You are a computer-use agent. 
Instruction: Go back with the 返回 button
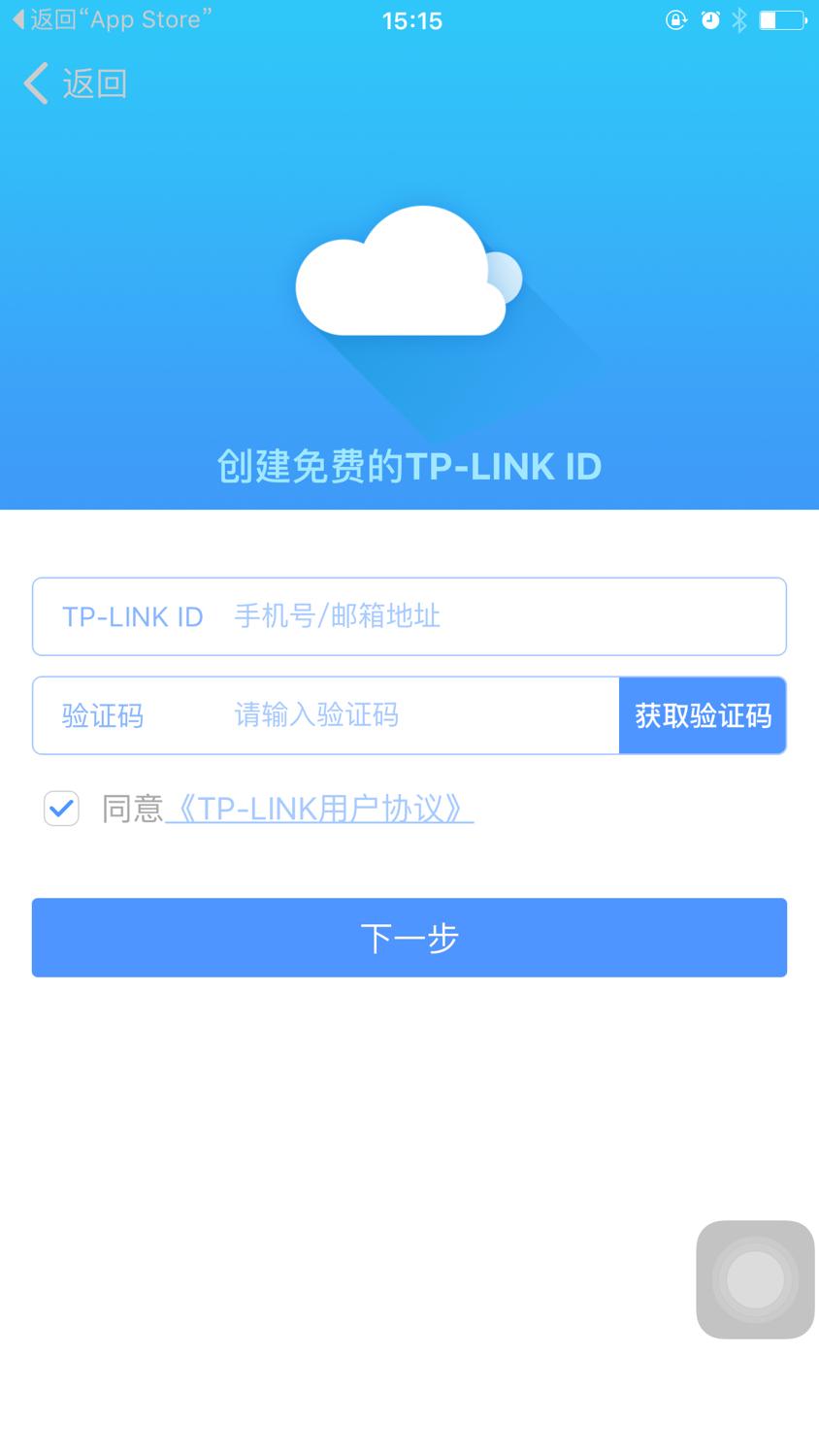point(76,84)
